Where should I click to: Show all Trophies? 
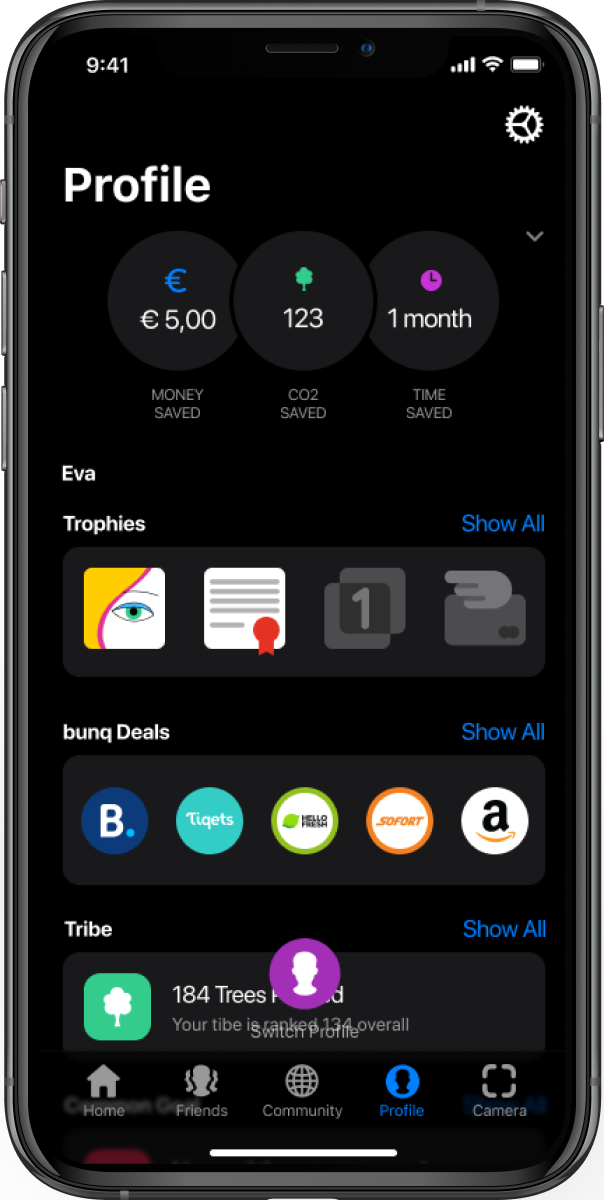click(x=503, y=524)
